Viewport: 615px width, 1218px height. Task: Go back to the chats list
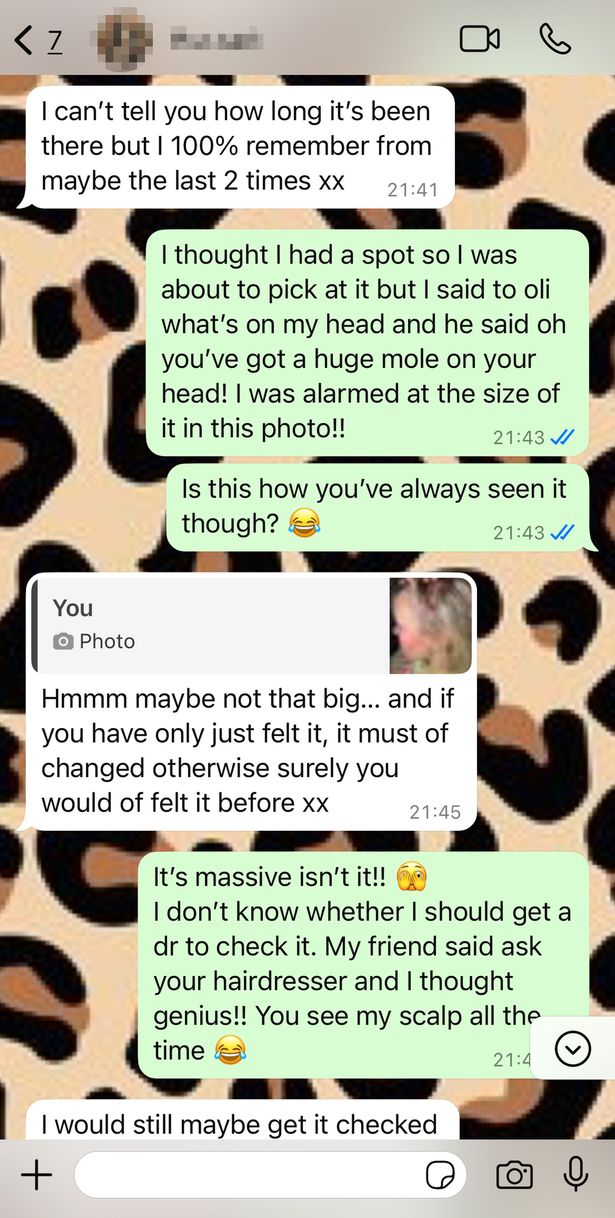(x=36, y=40)
